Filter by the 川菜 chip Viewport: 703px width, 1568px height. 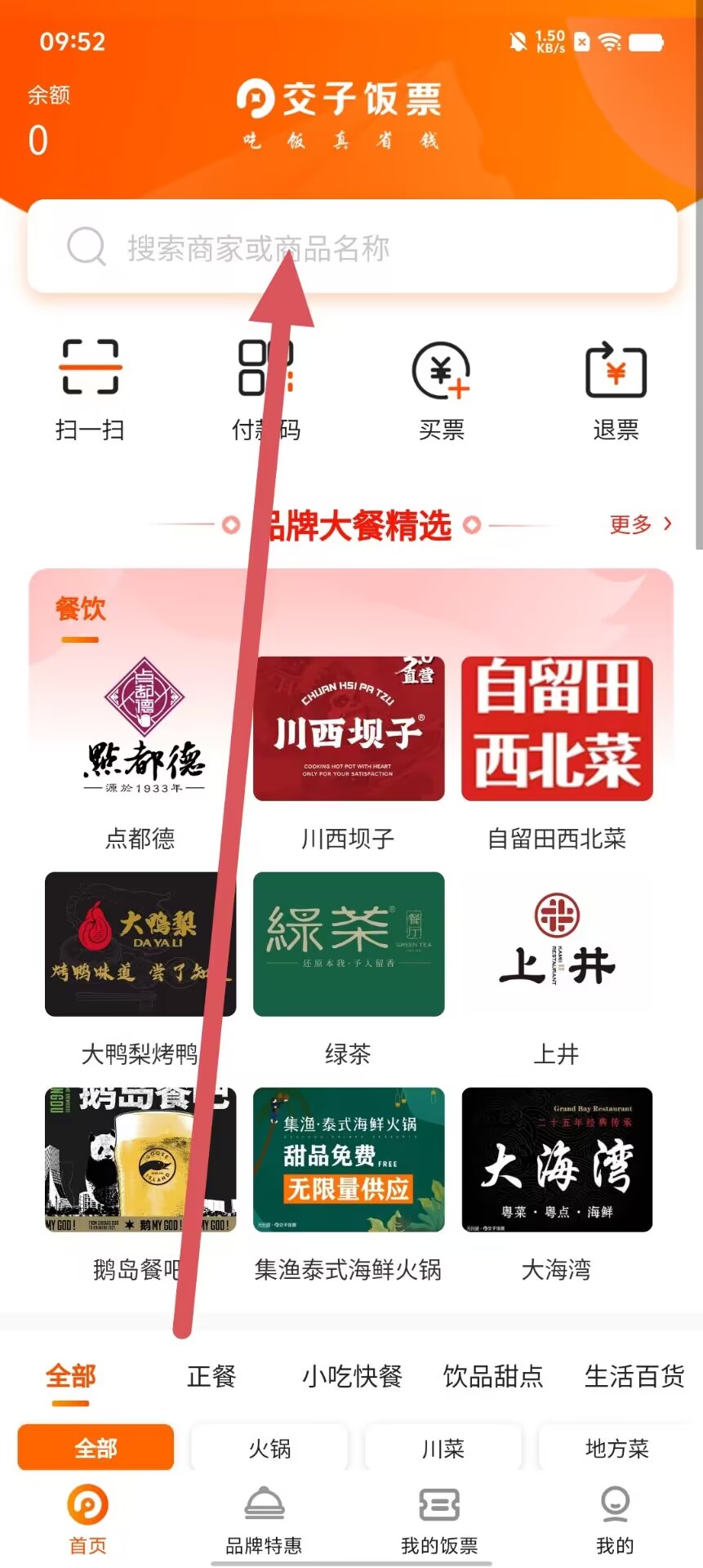[x=443, y=1448]
